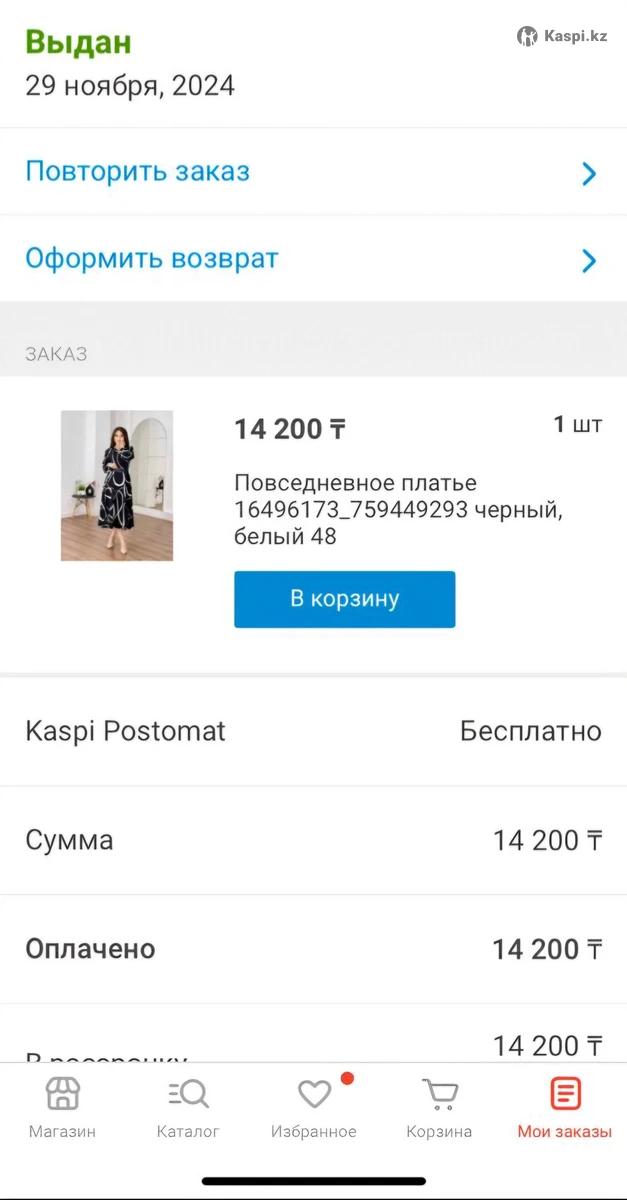Go to the Каталог tab

tap(188, 1108)
